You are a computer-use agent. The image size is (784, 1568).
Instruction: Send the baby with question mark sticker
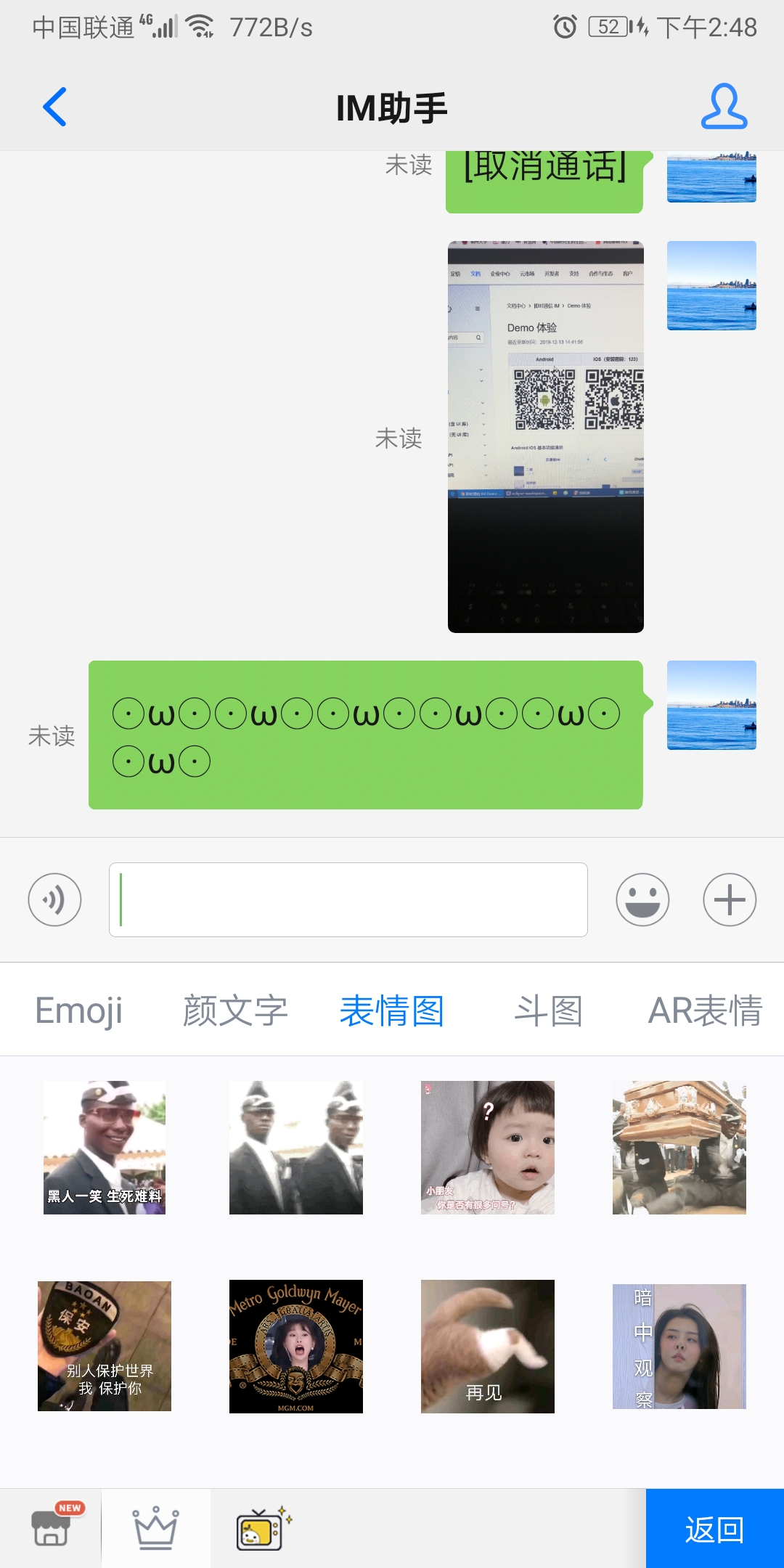488,1147
